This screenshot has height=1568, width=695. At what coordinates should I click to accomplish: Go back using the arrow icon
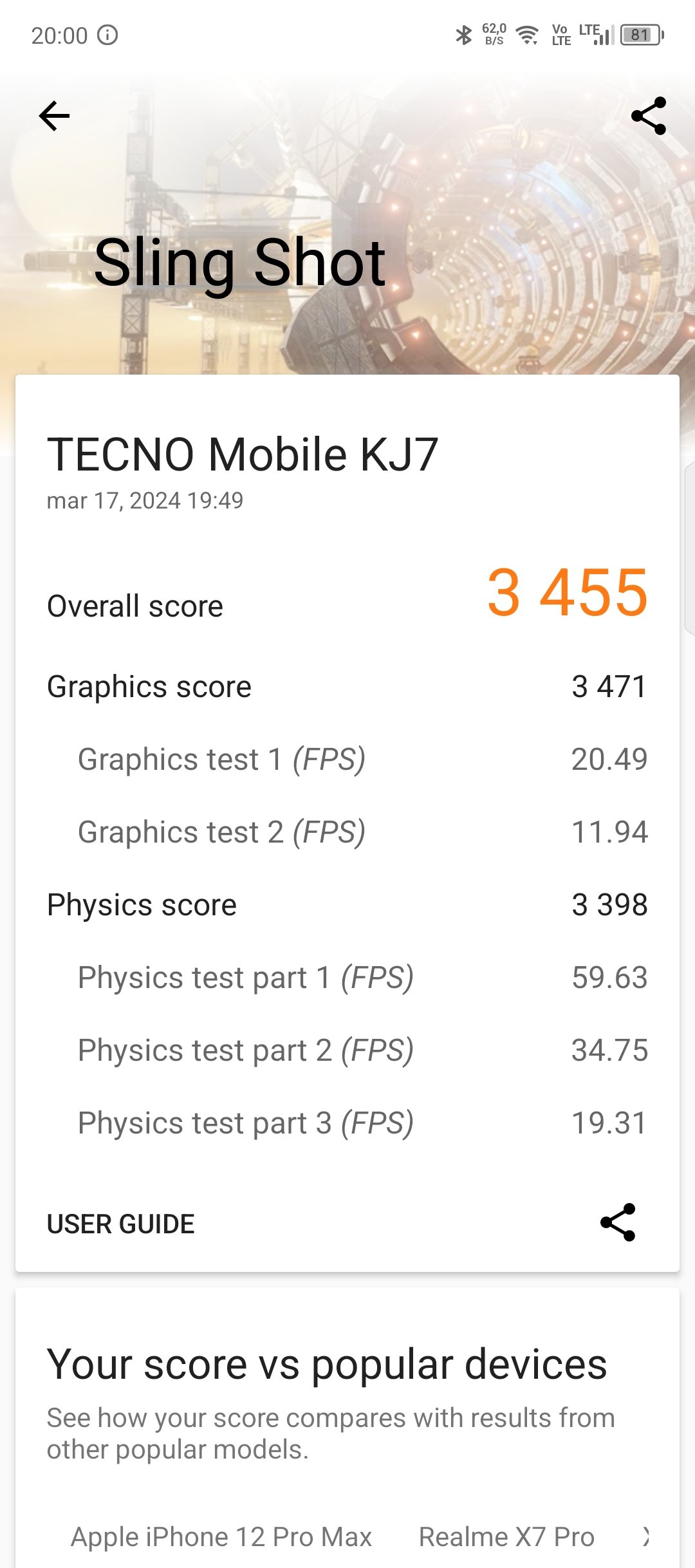point(54,117)
